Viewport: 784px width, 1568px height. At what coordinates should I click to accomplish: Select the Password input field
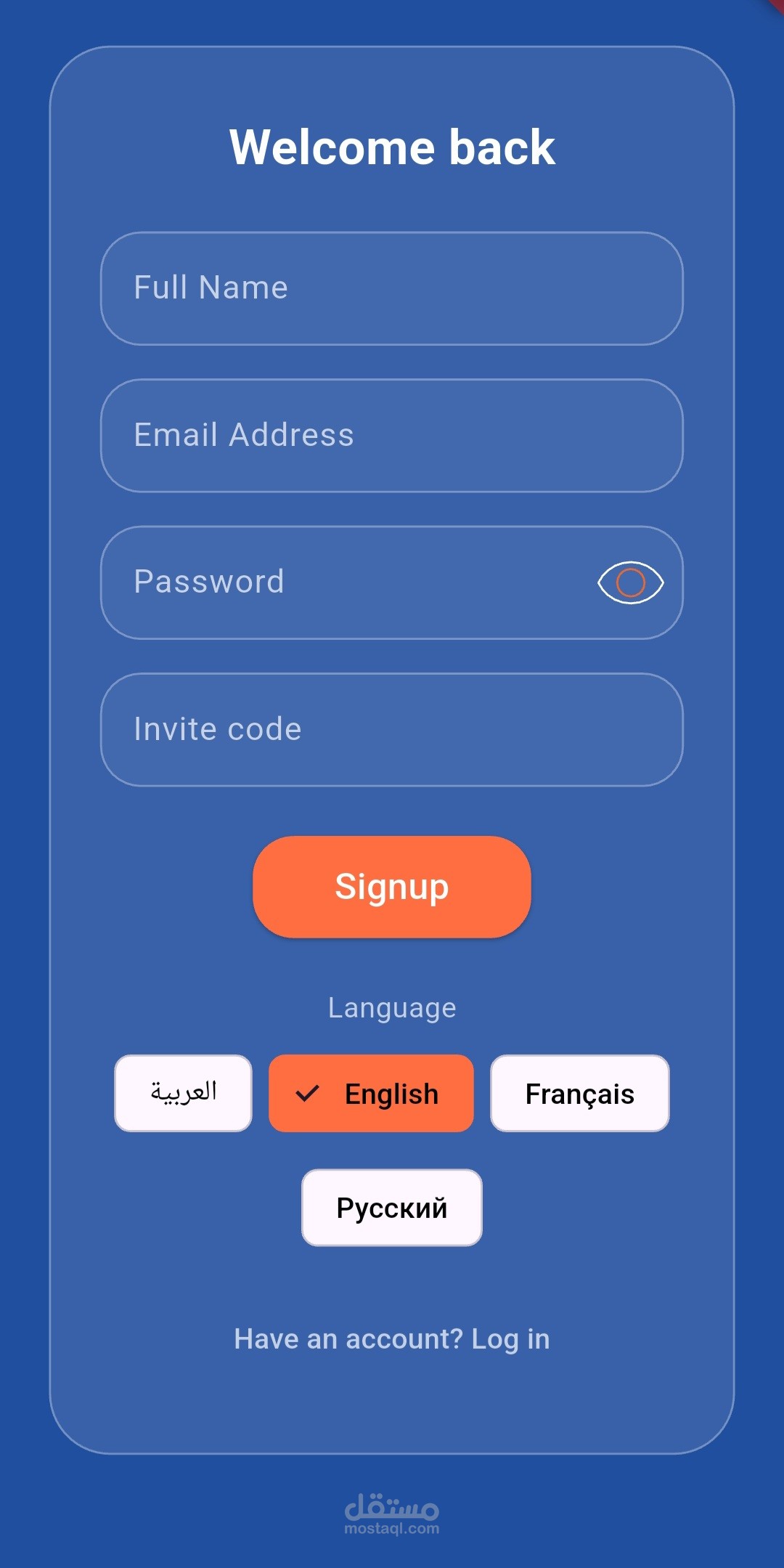(x=392, y=582)
